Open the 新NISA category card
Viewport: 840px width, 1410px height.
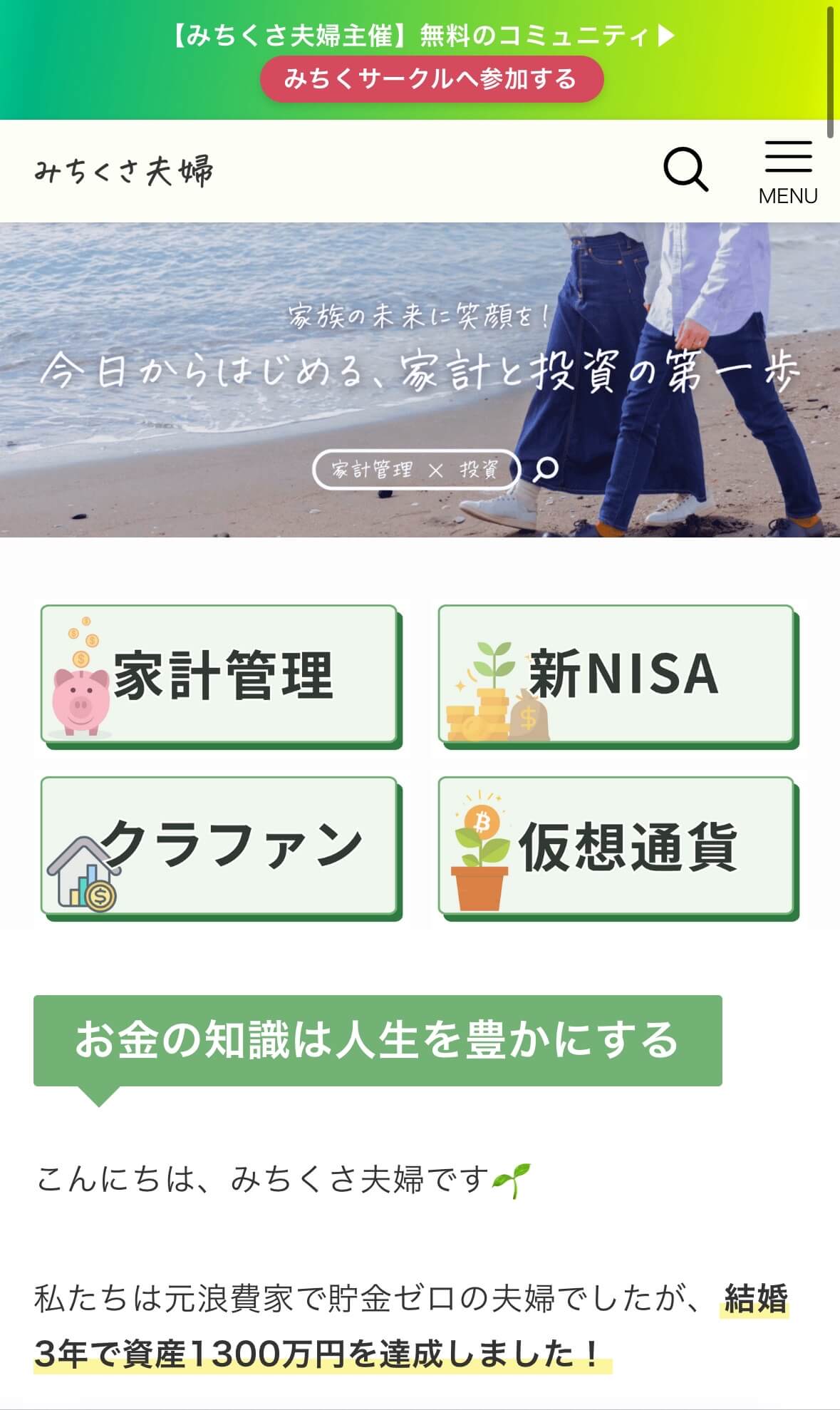(x=617, y=675)
